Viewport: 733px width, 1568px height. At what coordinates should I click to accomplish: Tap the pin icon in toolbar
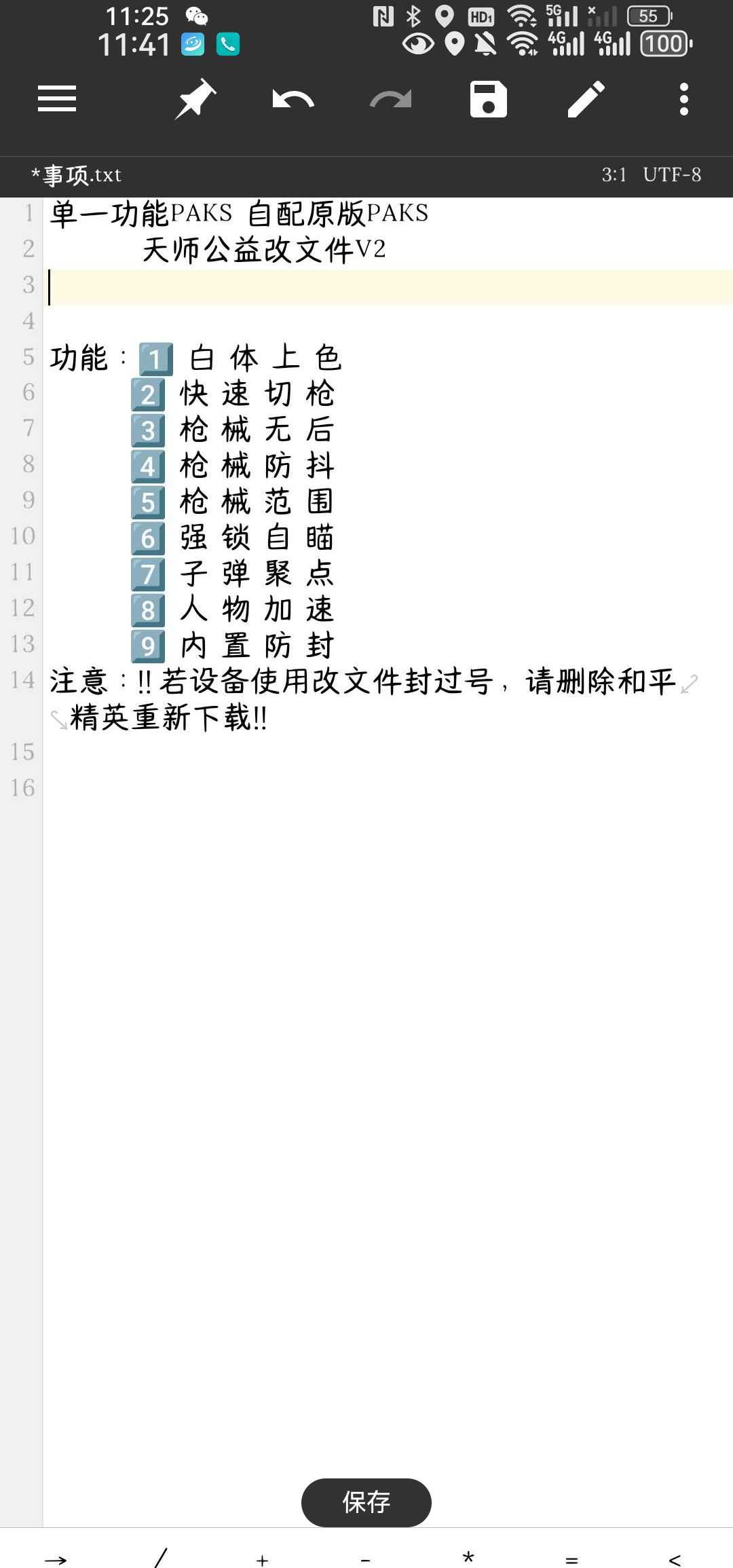coord(195,99)
